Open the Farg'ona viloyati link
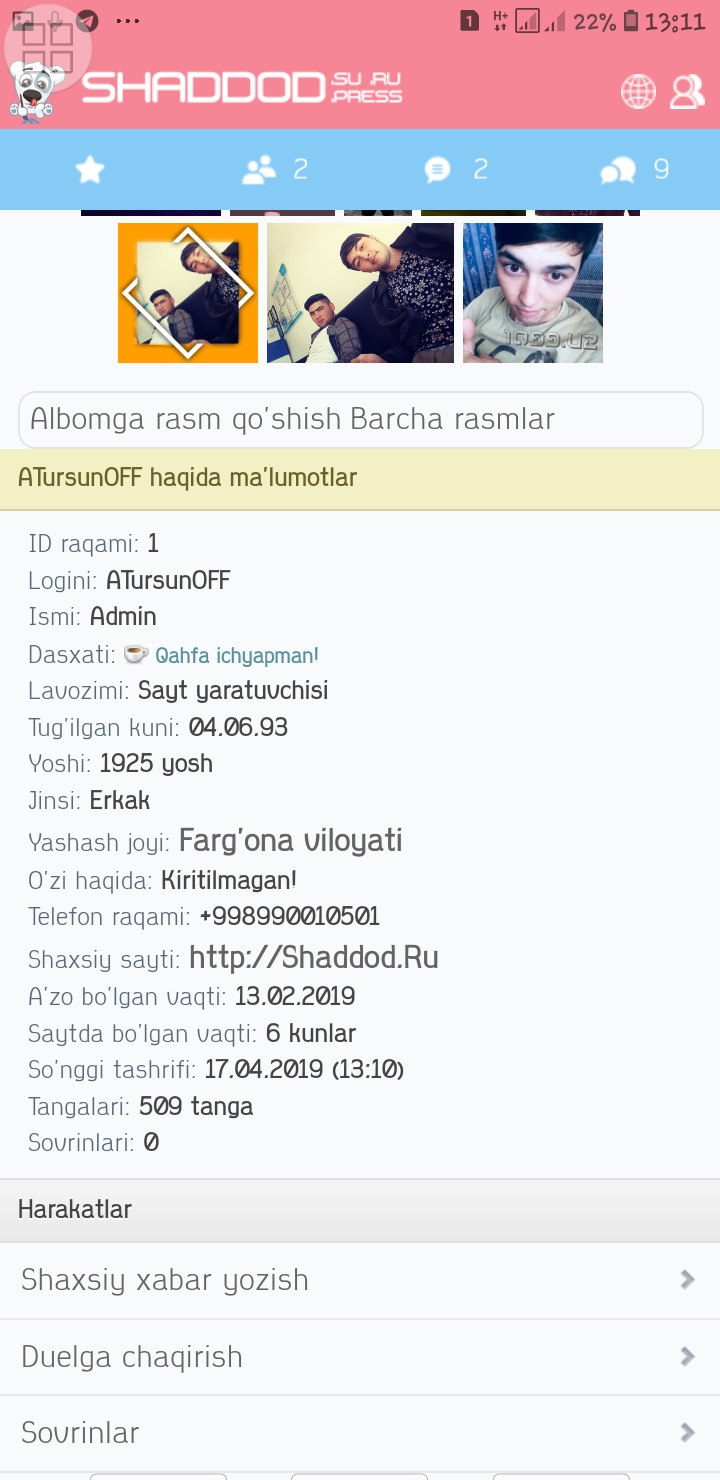Screen dimensions: 720x1480 [290, 841]
